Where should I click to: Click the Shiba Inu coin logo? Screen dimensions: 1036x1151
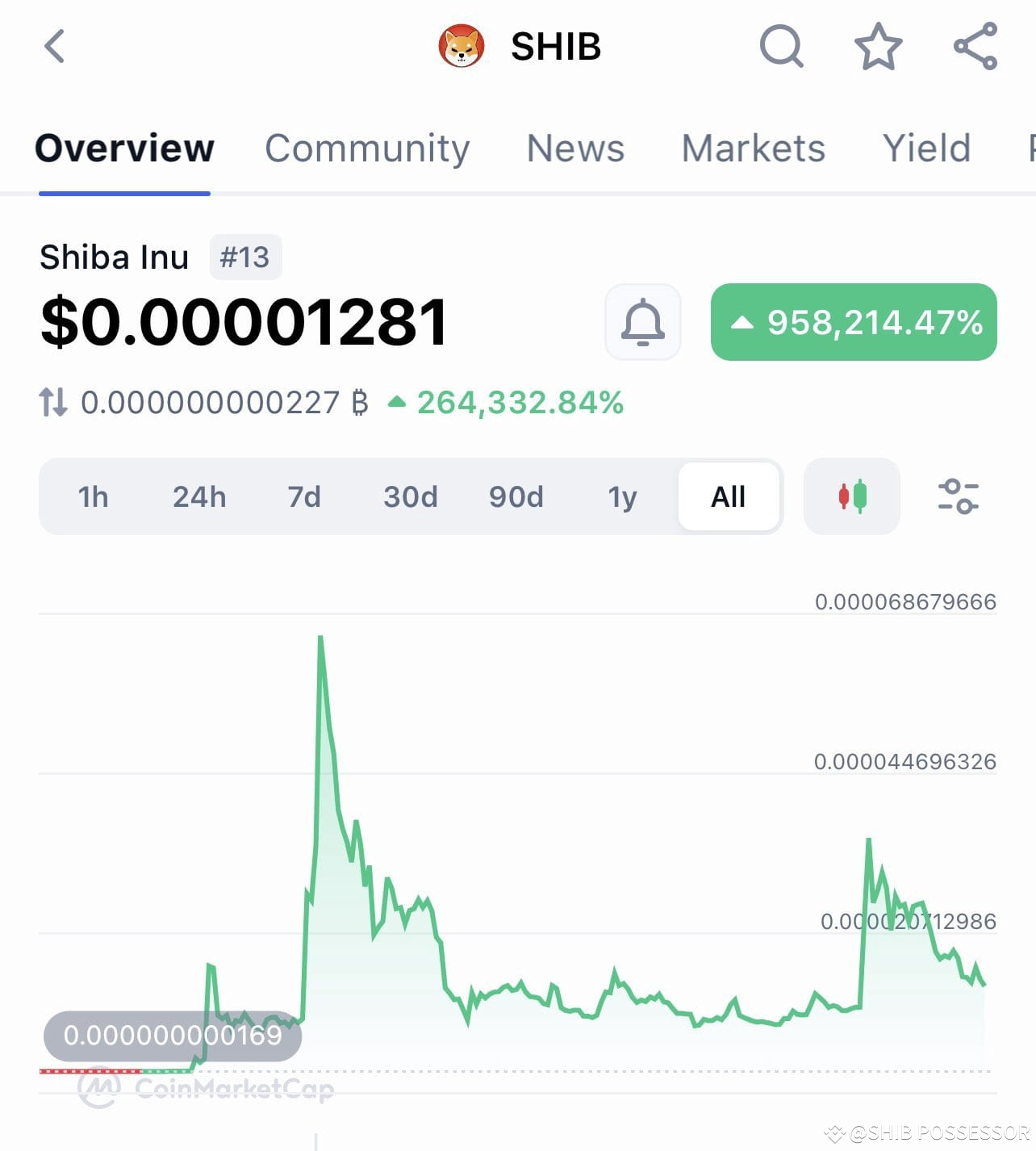[462, 46]
